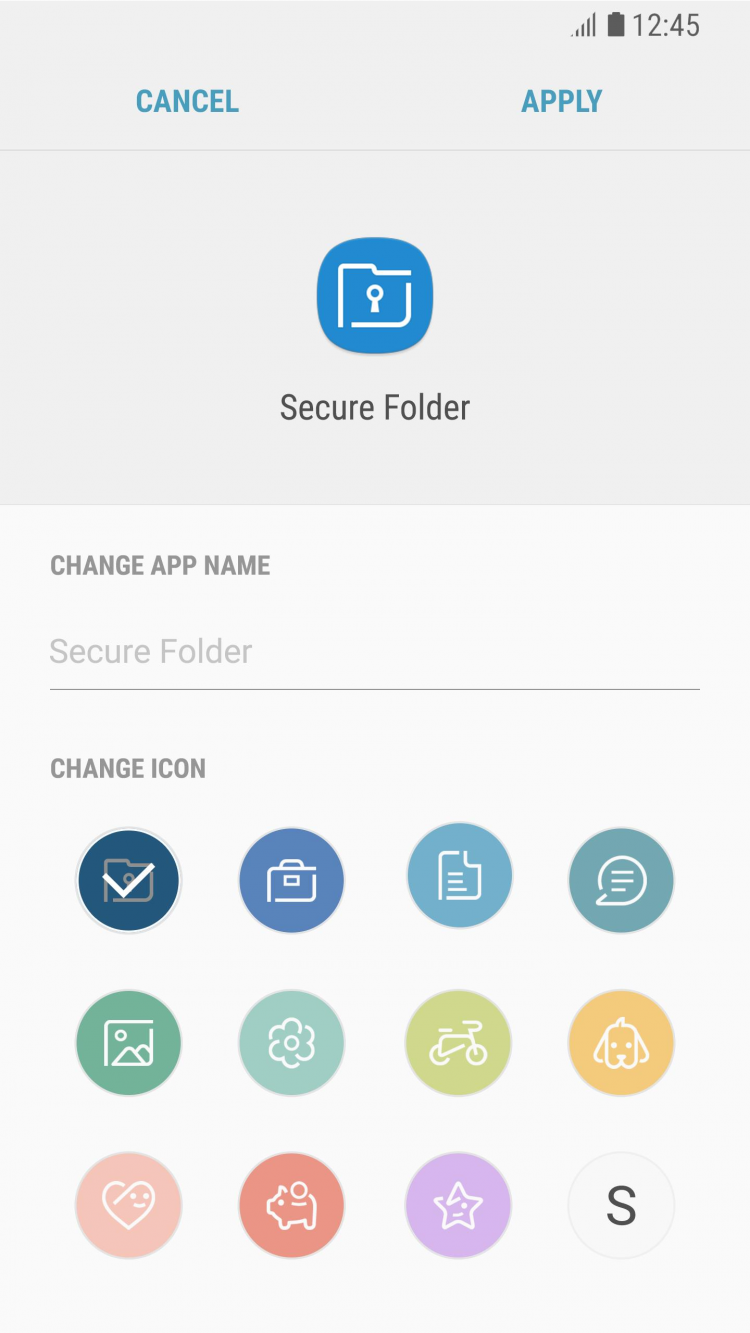Pick the piggy bank icon
Image resolution: width=750 pixels, height=1333 pixels.
291,1205
